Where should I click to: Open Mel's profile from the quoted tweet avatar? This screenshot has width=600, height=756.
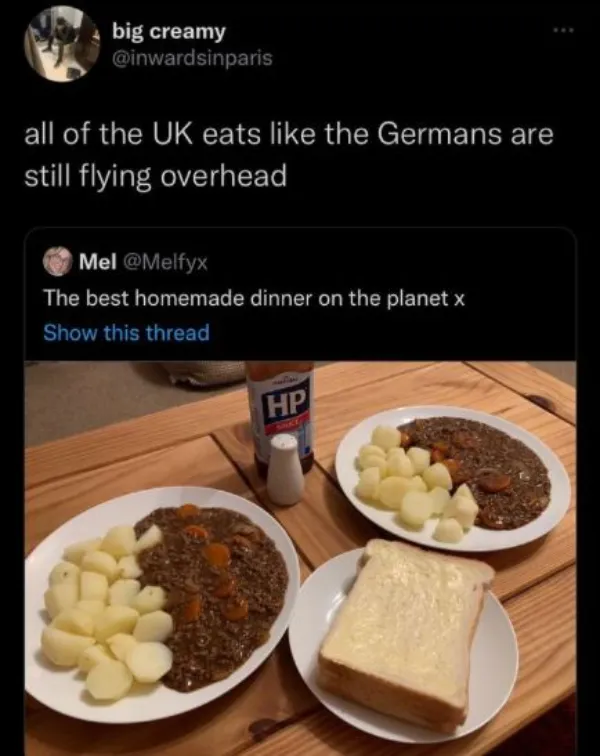(x=58, y=262)
